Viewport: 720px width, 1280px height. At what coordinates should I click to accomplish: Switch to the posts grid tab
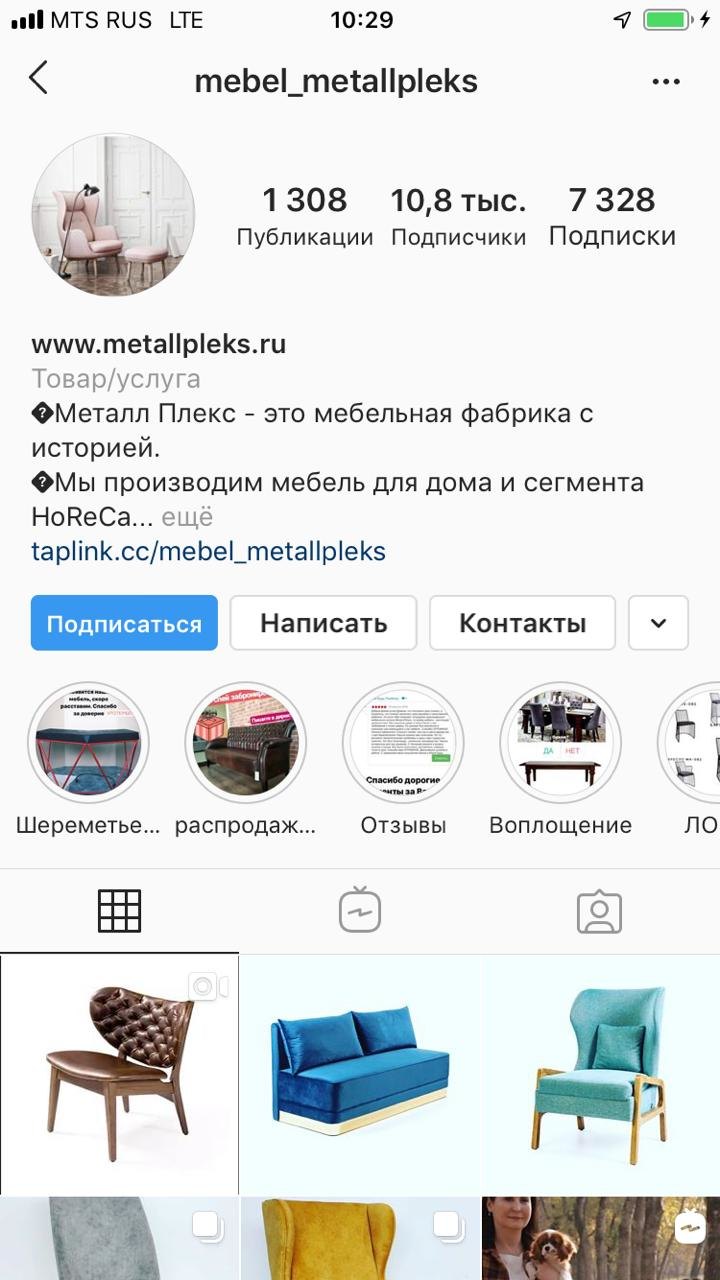[119, 911]
